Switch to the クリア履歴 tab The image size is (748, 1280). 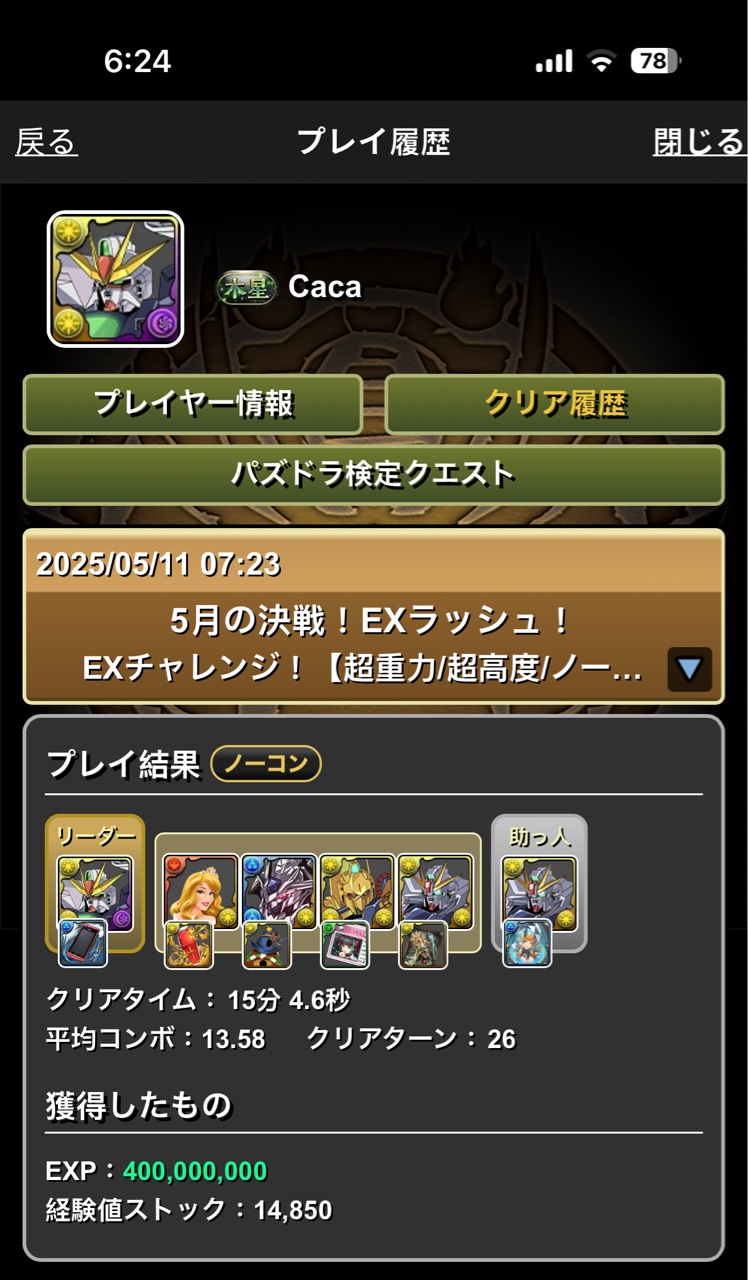tap(554, 404)
